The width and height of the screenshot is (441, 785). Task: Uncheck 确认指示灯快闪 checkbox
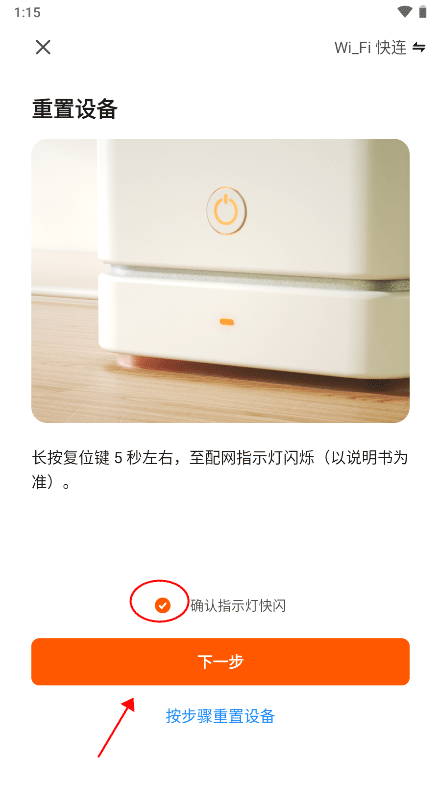[162, 606]
